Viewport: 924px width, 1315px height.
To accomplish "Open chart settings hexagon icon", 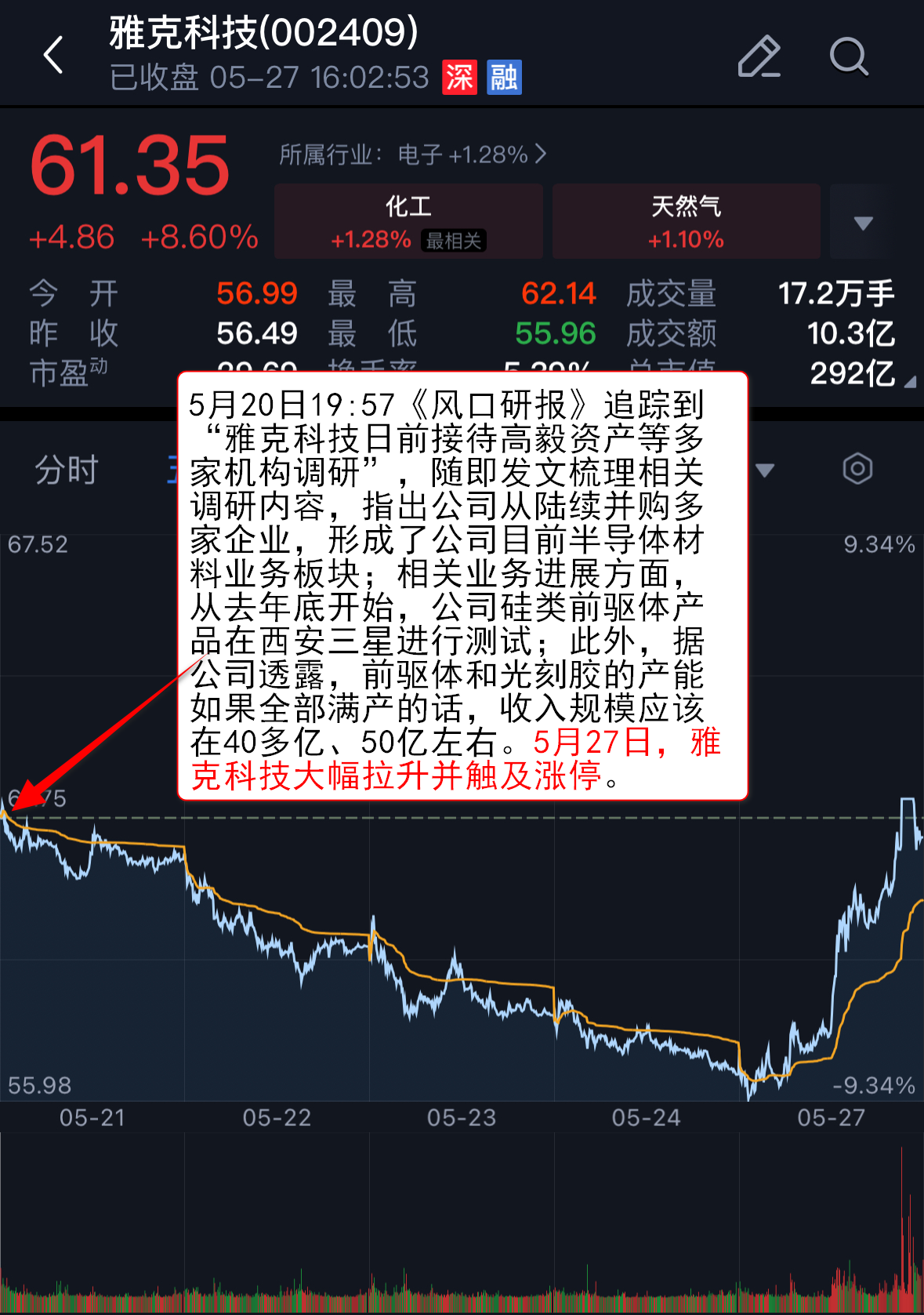I will point(857,470).
